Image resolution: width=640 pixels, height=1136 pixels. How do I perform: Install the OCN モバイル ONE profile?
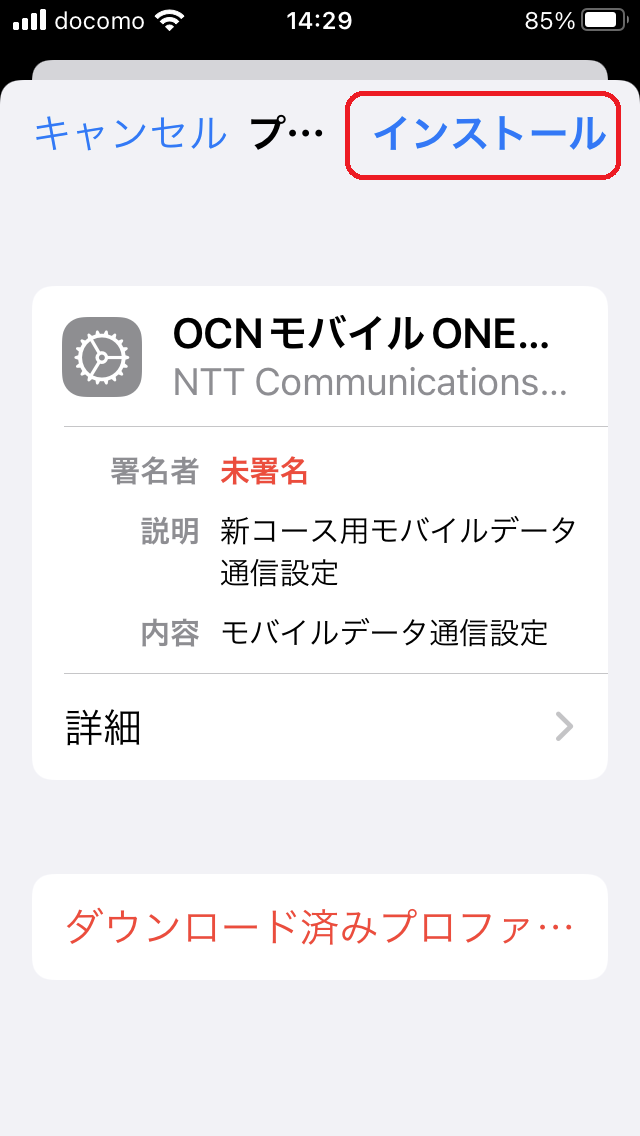(488, 134)
